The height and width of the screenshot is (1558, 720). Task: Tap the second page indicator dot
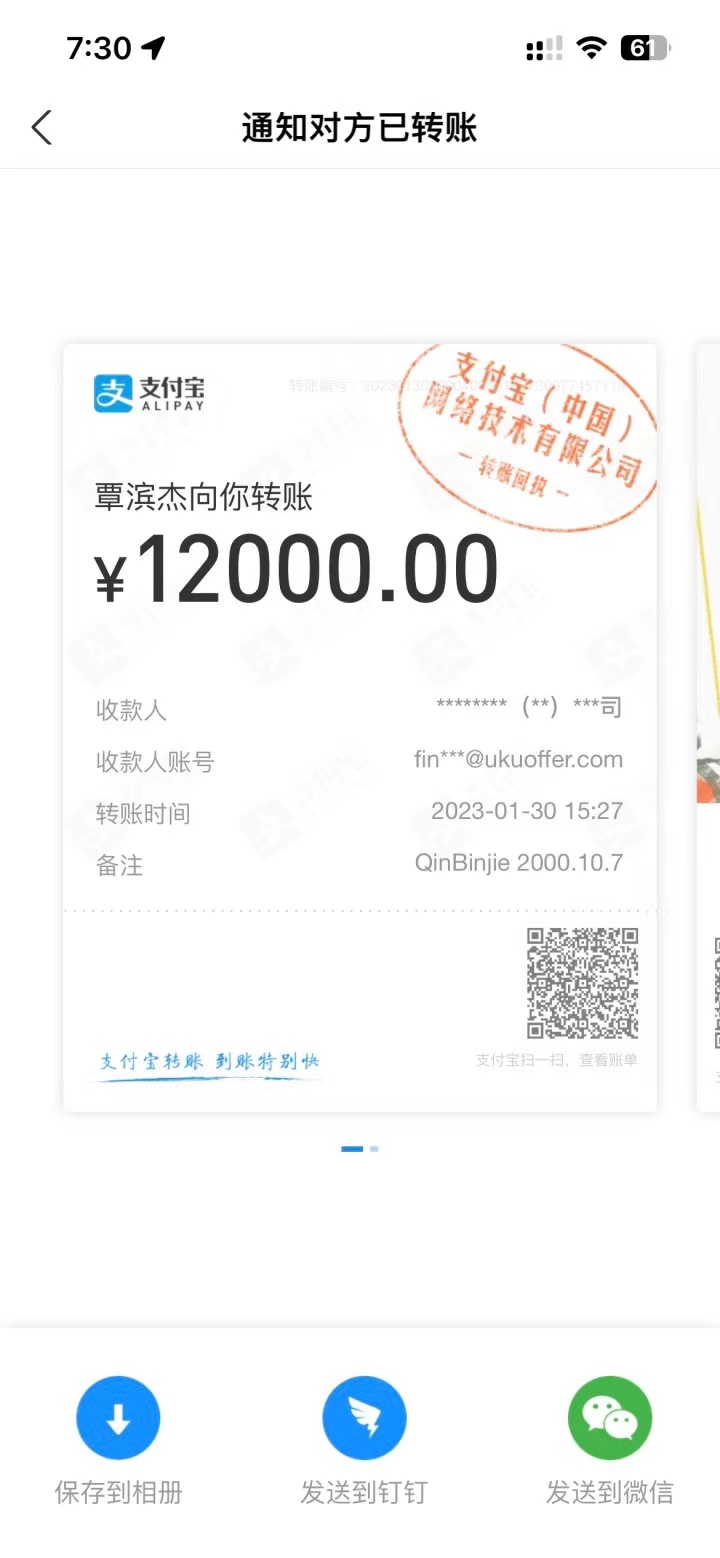pos(374,1149)
